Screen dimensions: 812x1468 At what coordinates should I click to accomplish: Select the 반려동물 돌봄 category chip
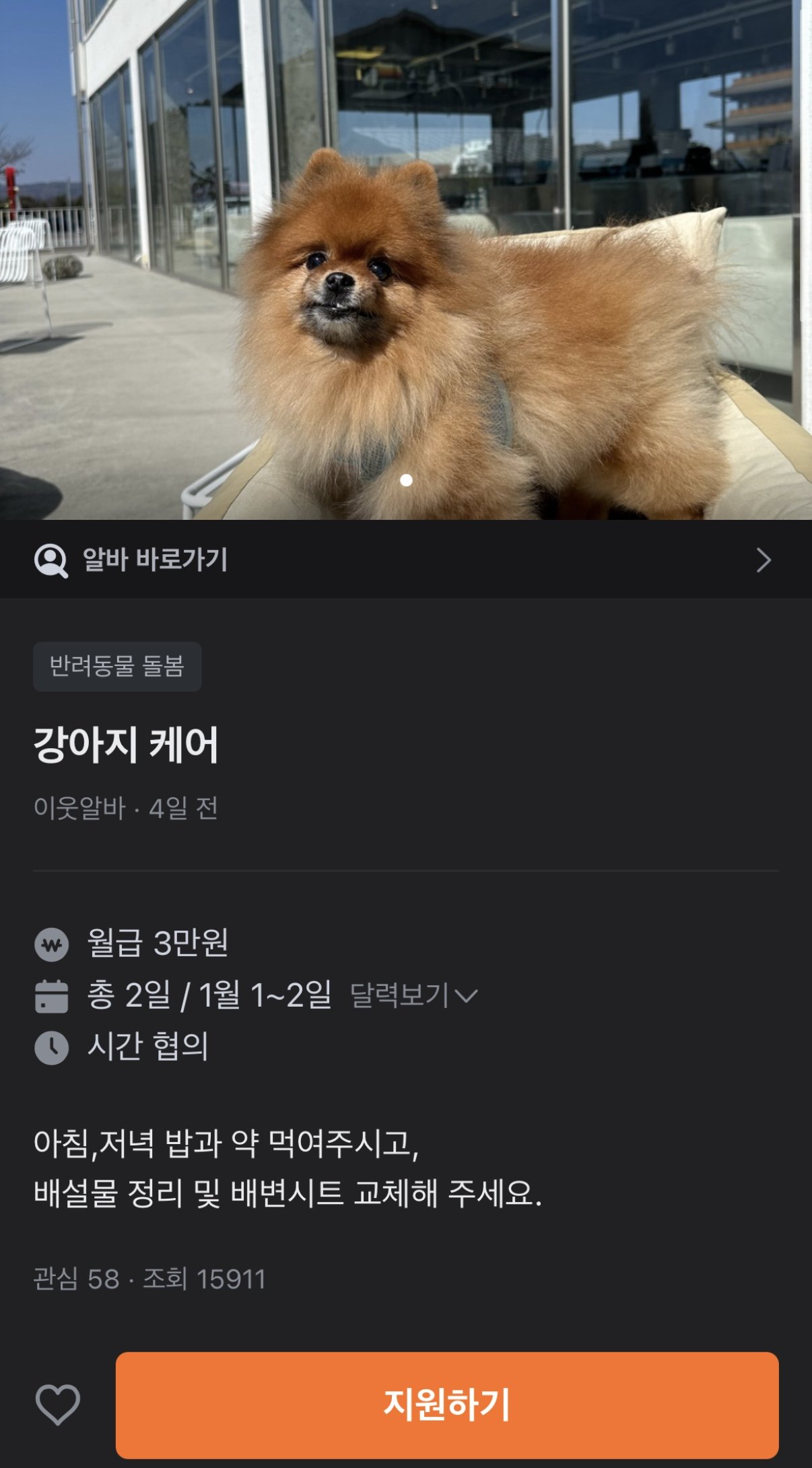point(117,667)
